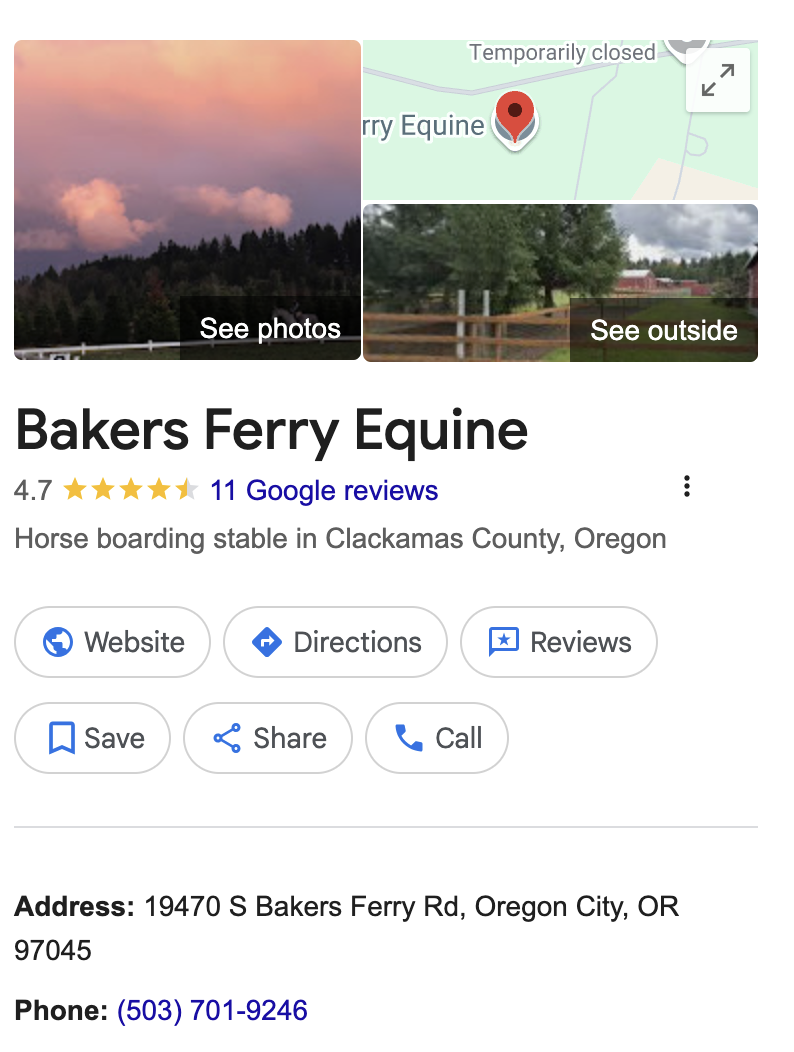The height and width of the screenshot is (1052, 794).
Task: Open the See photos tile
Action: click(x=187, y=200)
